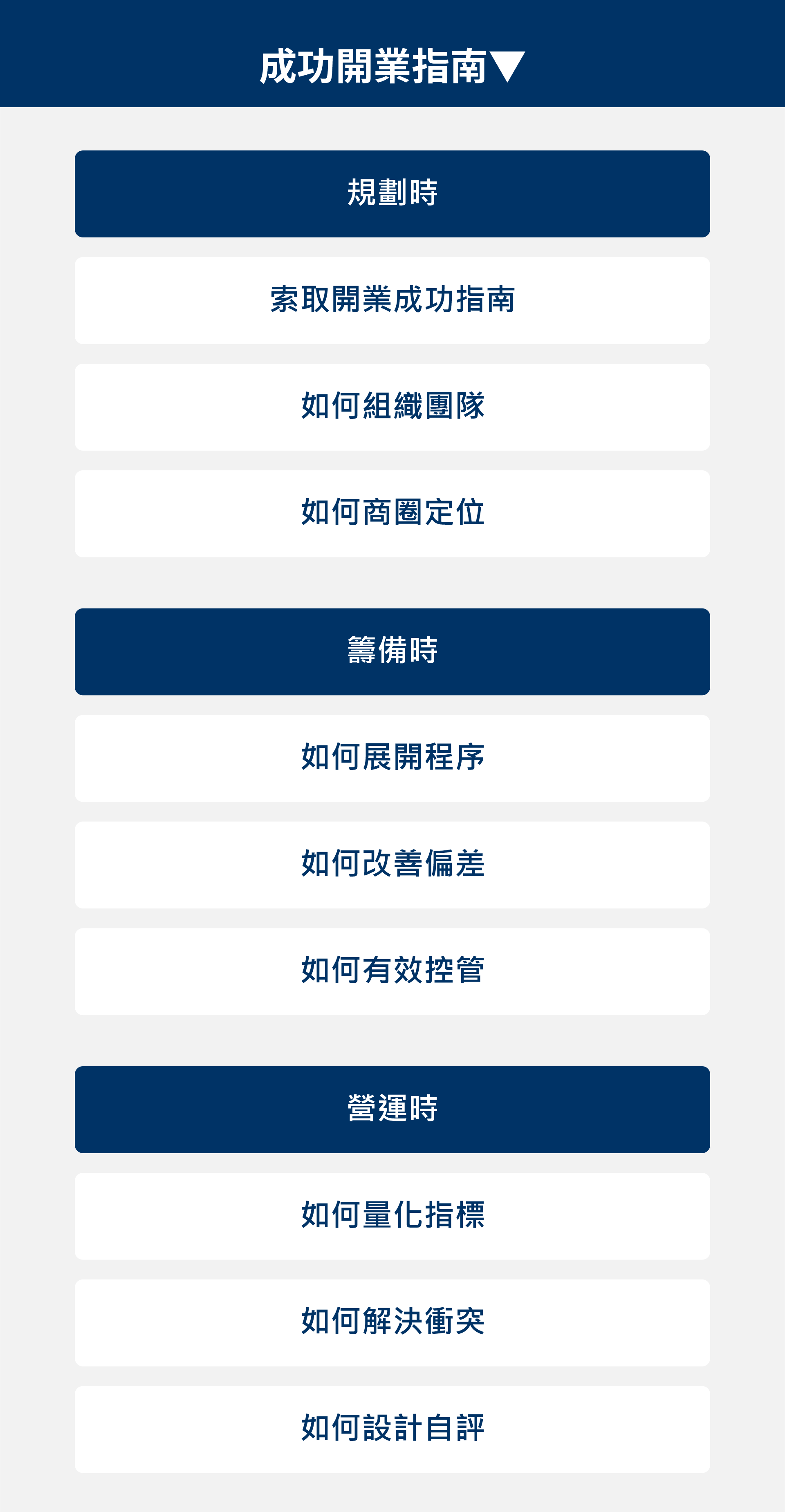This screenshot has height=1512, width=785.
Task: View the 如何解決衝突 guide
Action: coord(392,1322)
